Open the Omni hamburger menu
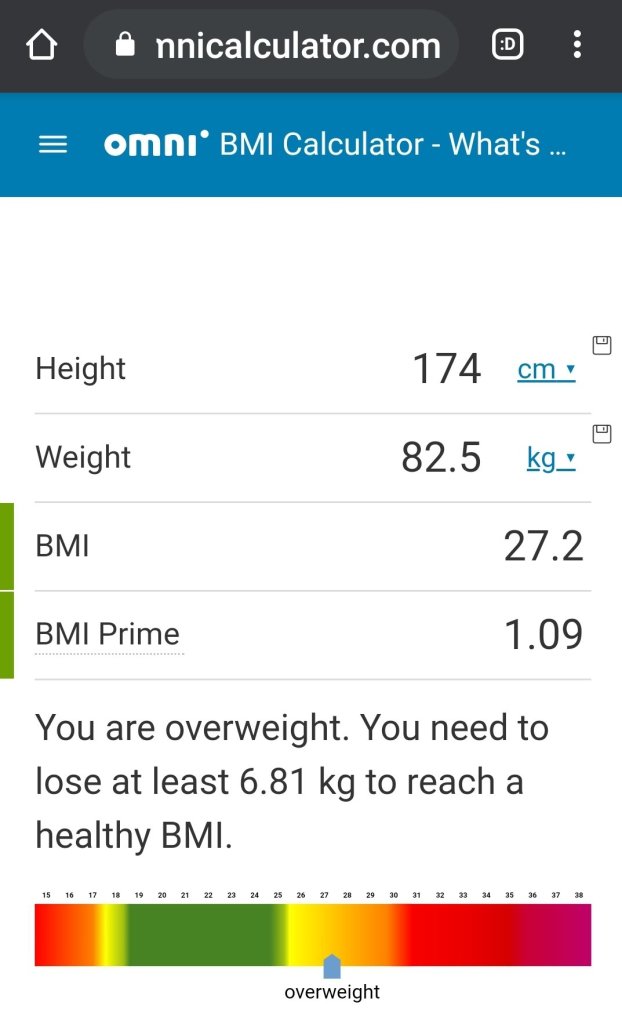This screenshot has height=1024, width=622. pyautogui.click(x=52, y=145)
